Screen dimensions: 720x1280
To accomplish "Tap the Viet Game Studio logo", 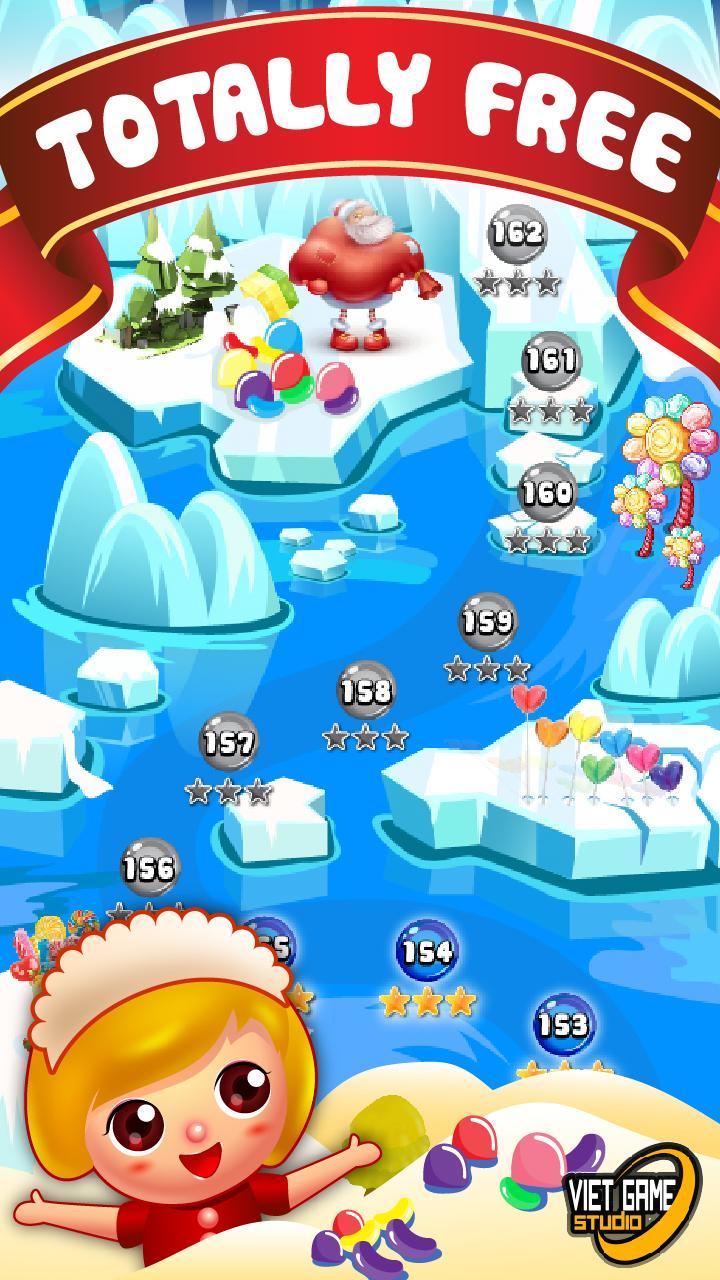I will [x=625, y=1195].
